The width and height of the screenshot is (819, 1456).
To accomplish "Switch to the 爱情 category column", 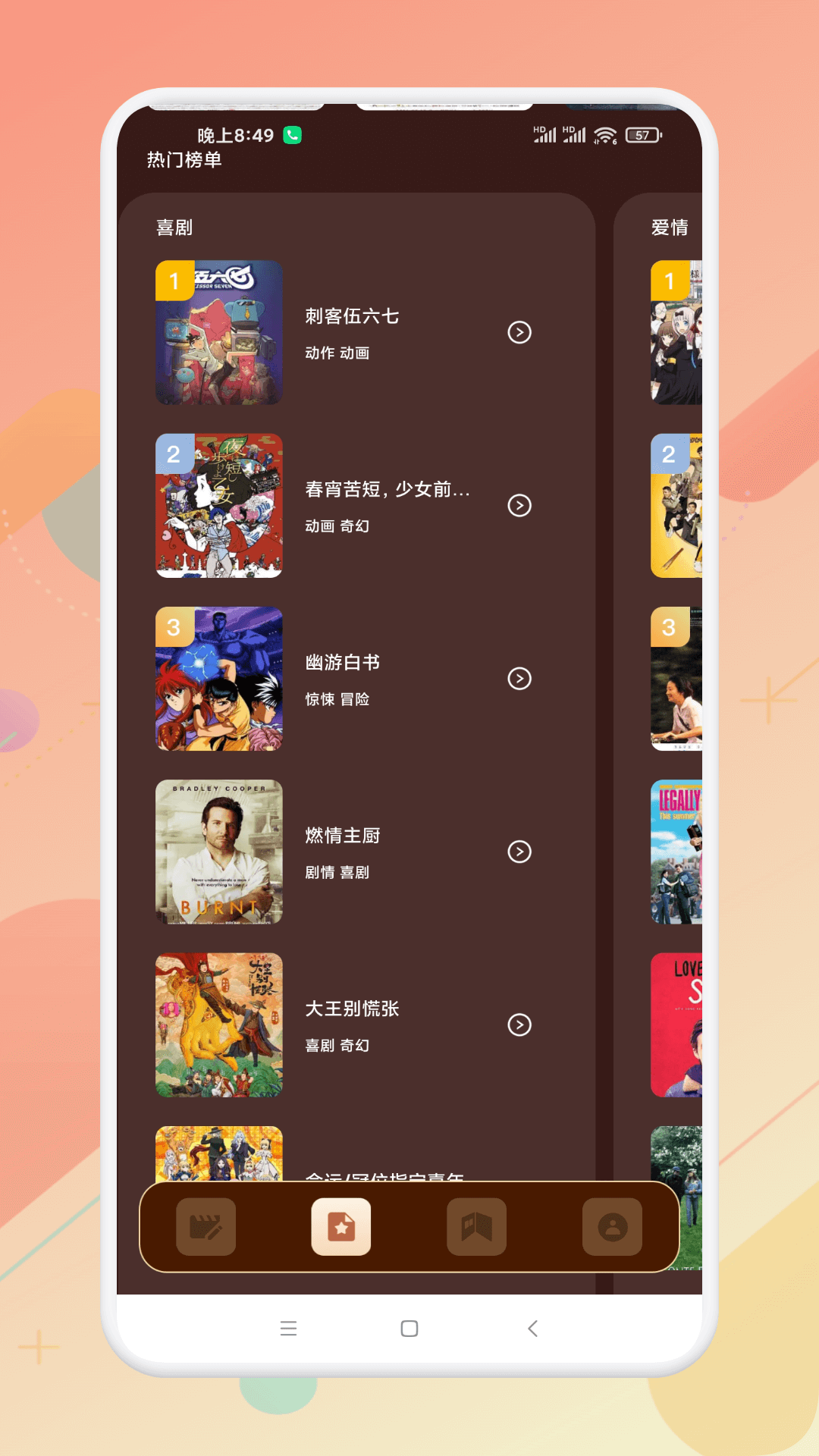I will (x=670, y=227).
